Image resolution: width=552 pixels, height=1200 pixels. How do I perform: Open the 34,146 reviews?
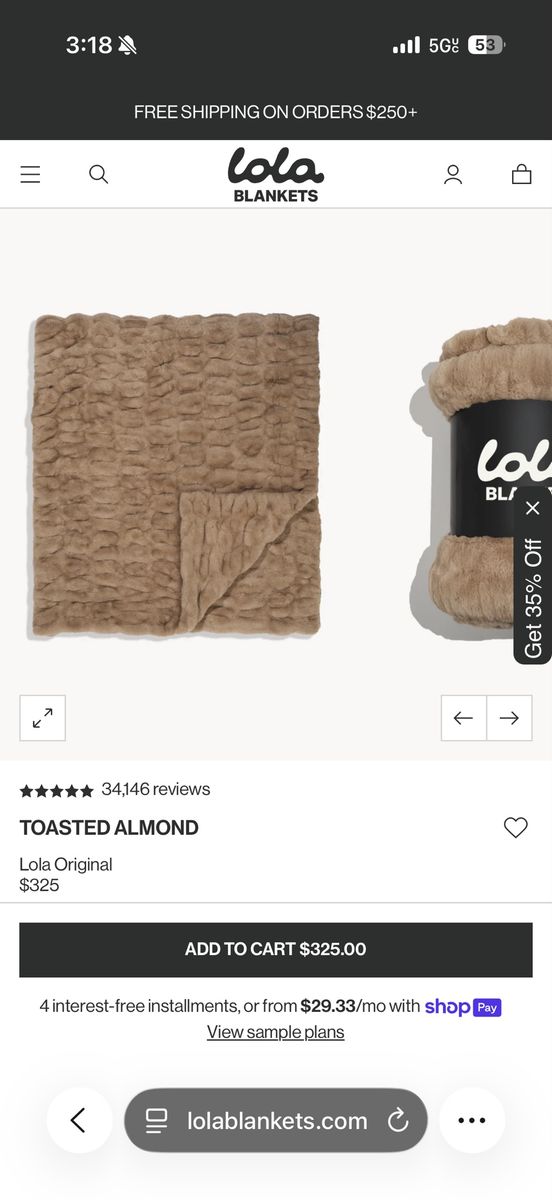156,789
